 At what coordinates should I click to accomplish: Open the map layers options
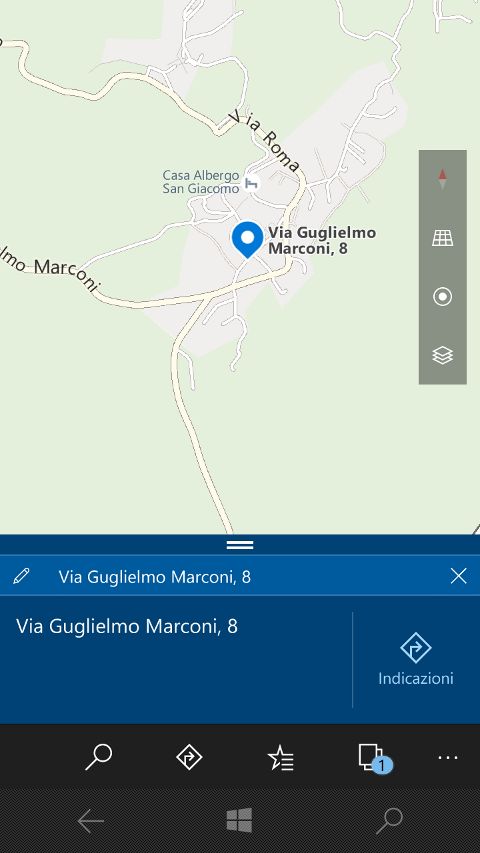pos(442,355)
